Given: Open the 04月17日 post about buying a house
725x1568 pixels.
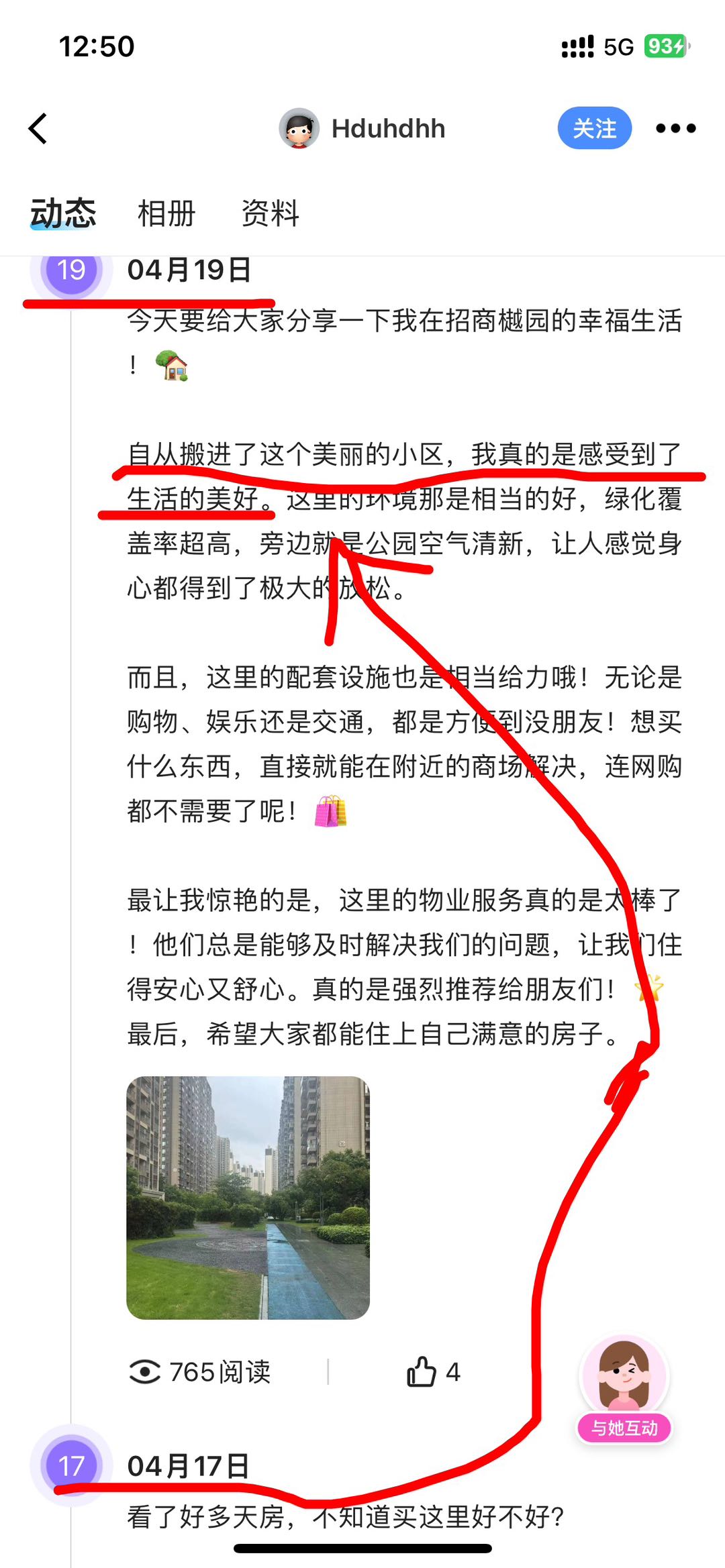Looking at the screenshot, I should [x=345, y=1516].
